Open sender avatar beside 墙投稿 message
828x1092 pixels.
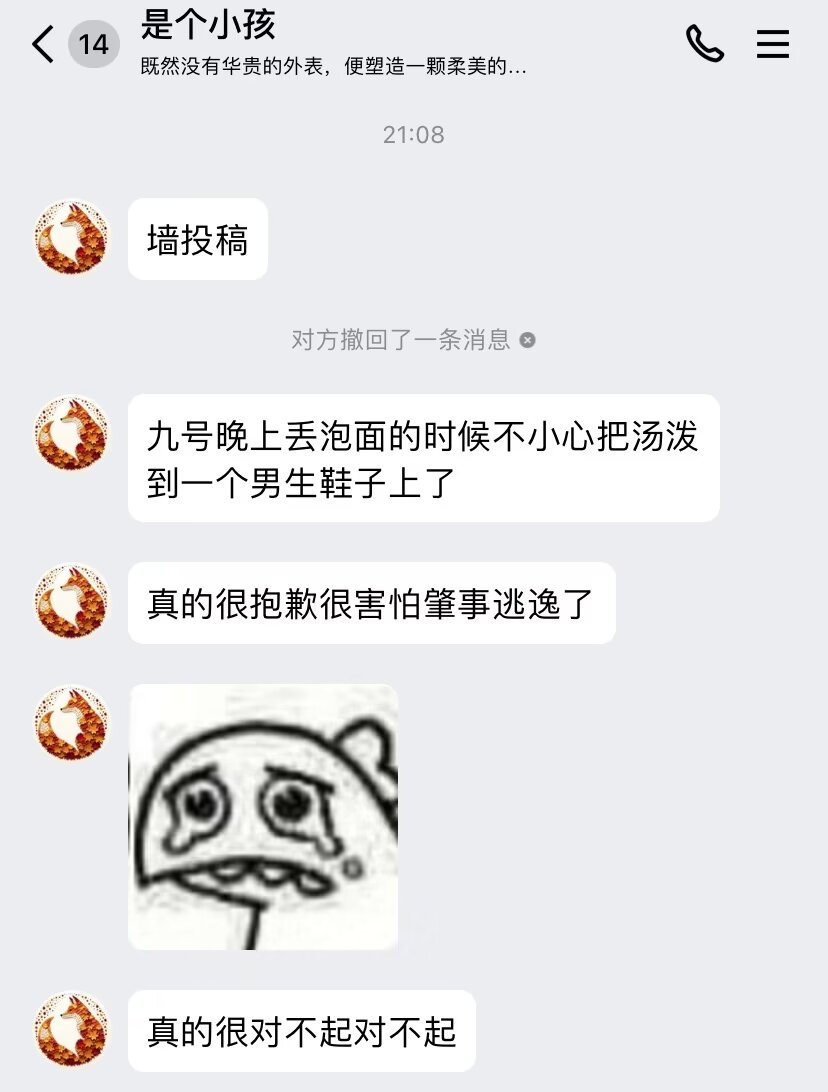71,238
